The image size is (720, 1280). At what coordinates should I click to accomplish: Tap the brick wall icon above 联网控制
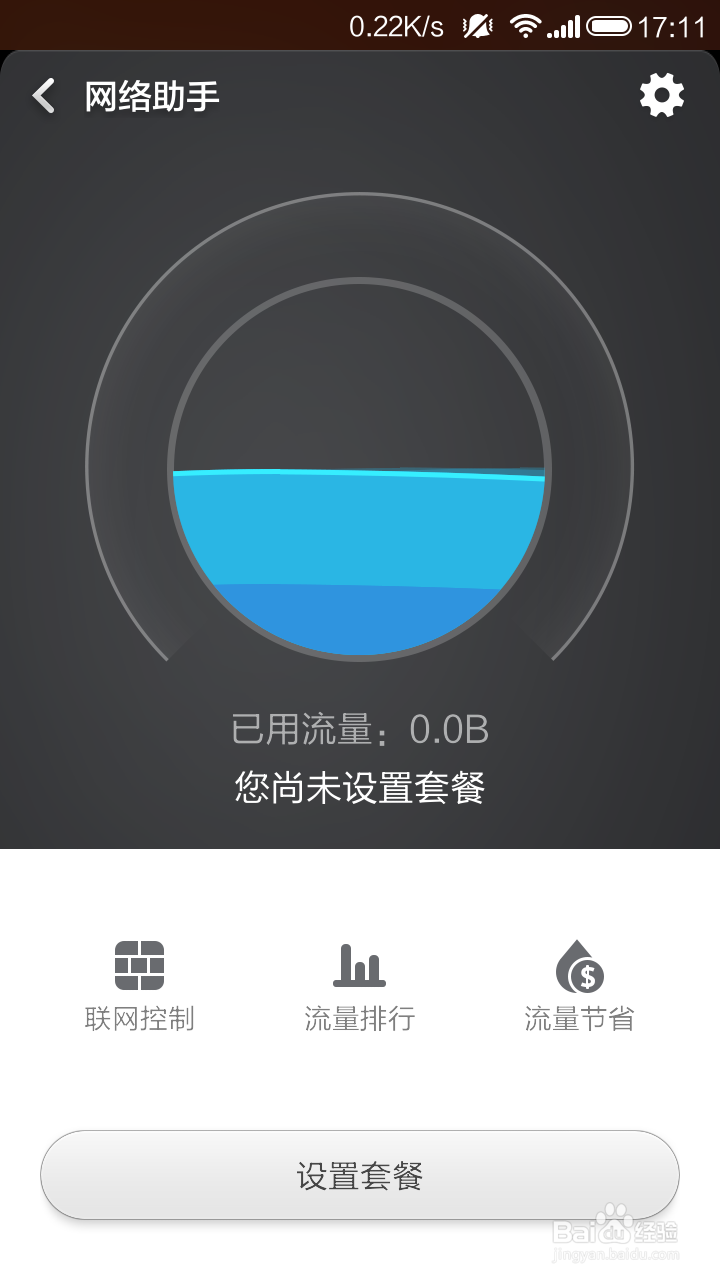(140, 963)
